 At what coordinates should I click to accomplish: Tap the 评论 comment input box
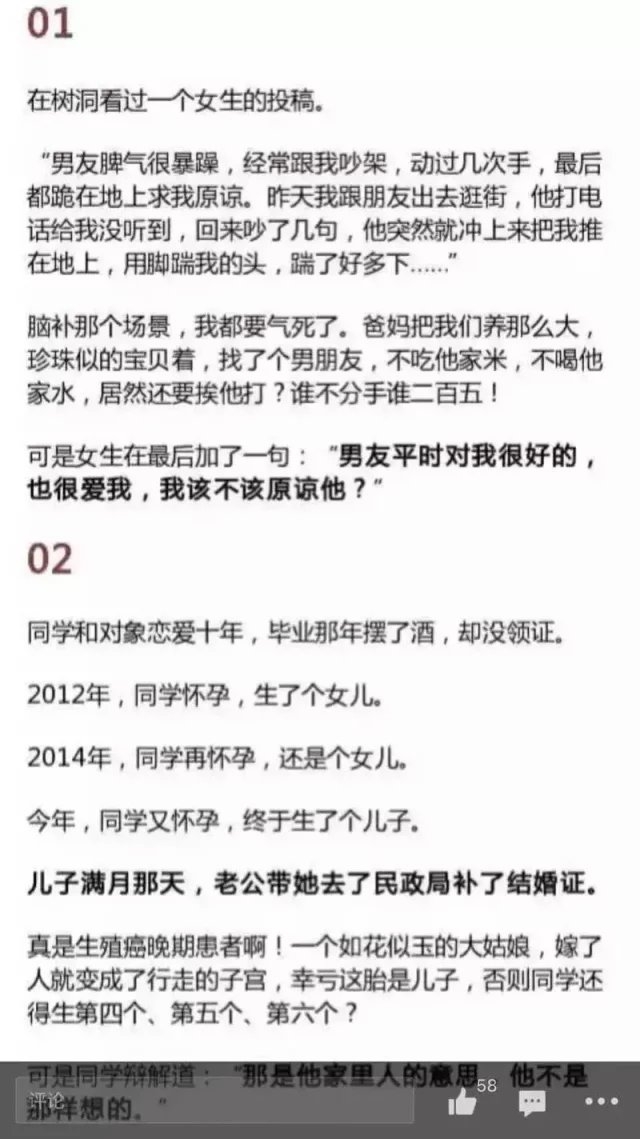[215, 1100]
